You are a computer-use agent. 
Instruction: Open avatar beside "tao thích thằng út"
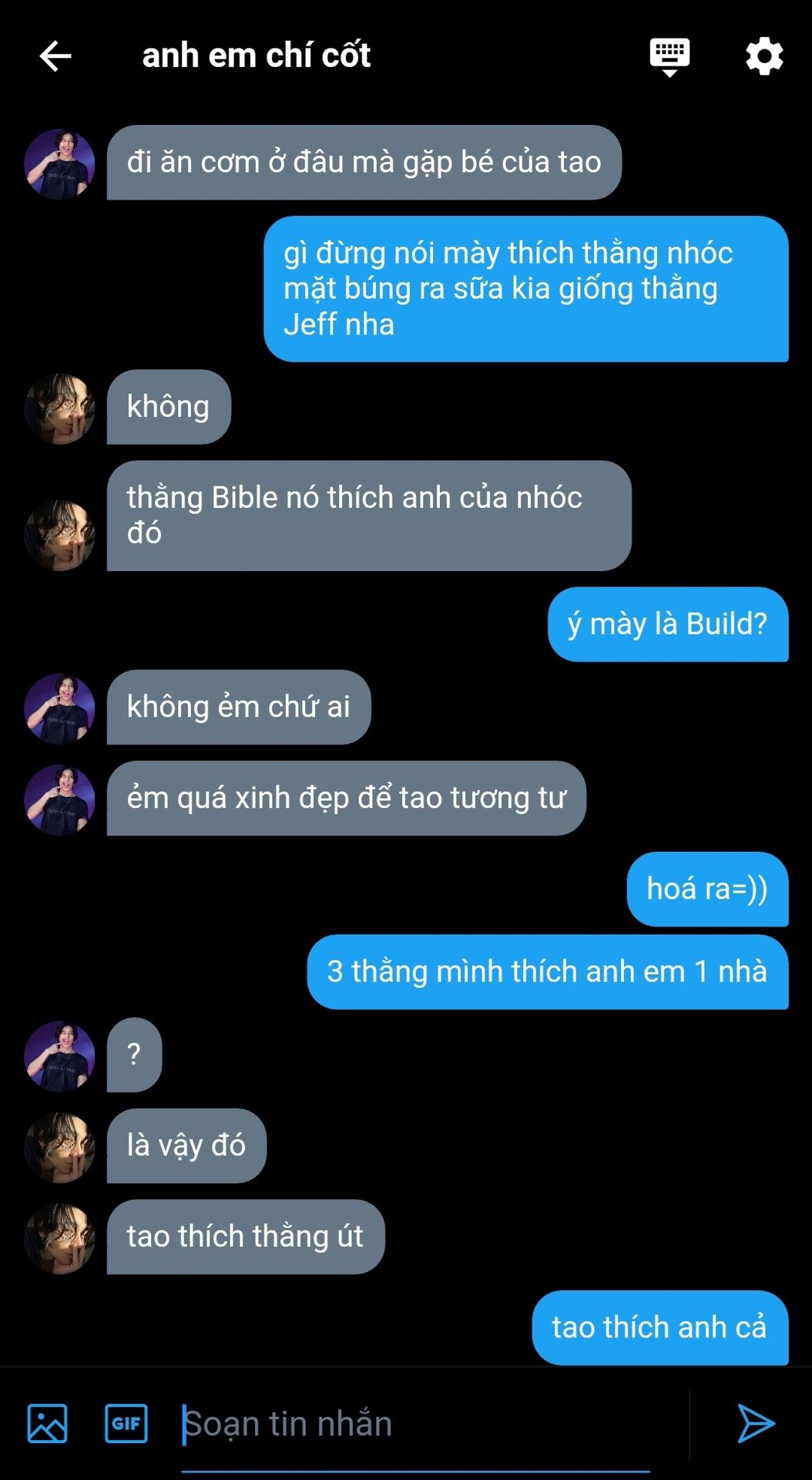click(x=59, y=1239)
